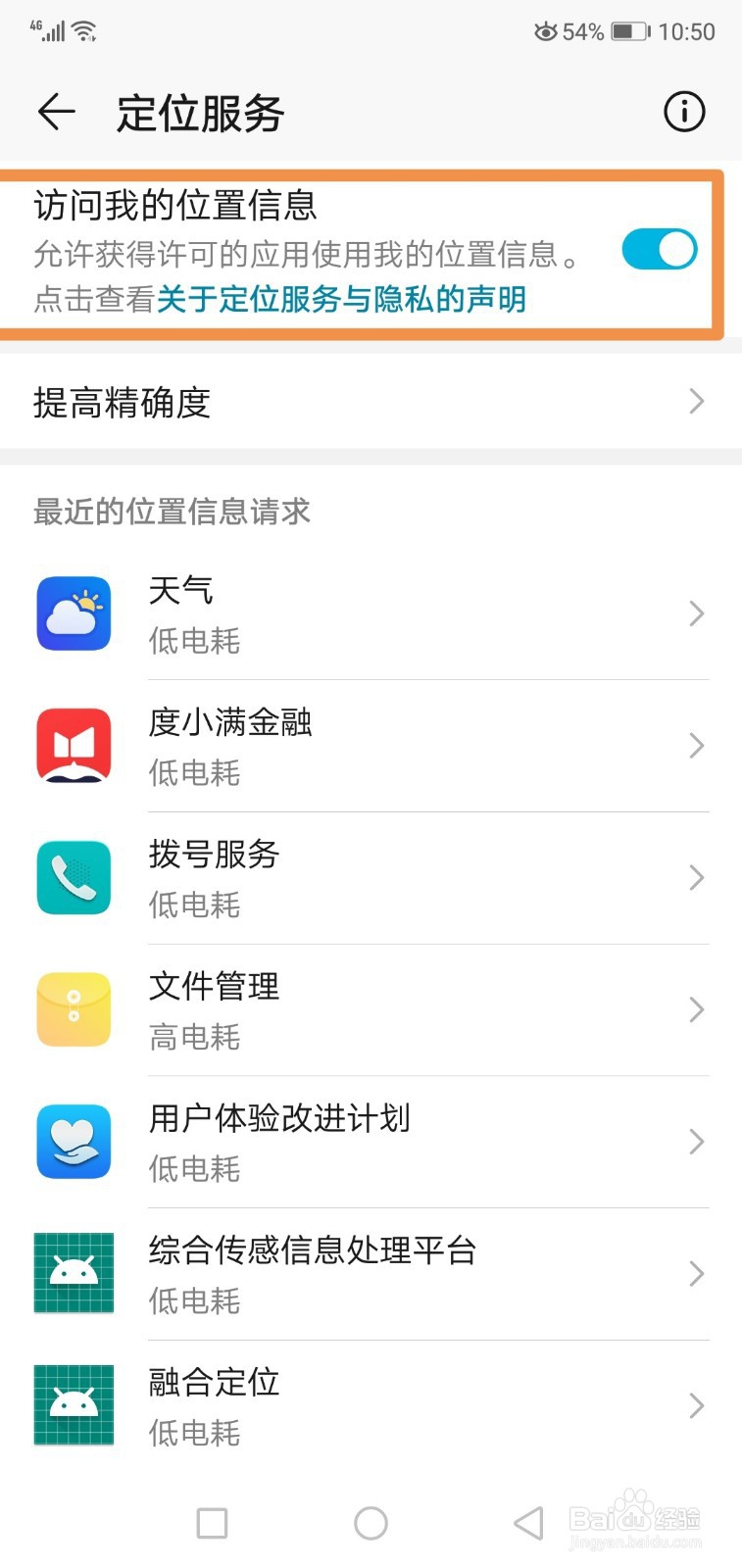The width and height of the screenshot is (742, 1568).
Task: Tap the back arrow beside 定位服务
Action: tap(56, 112)
